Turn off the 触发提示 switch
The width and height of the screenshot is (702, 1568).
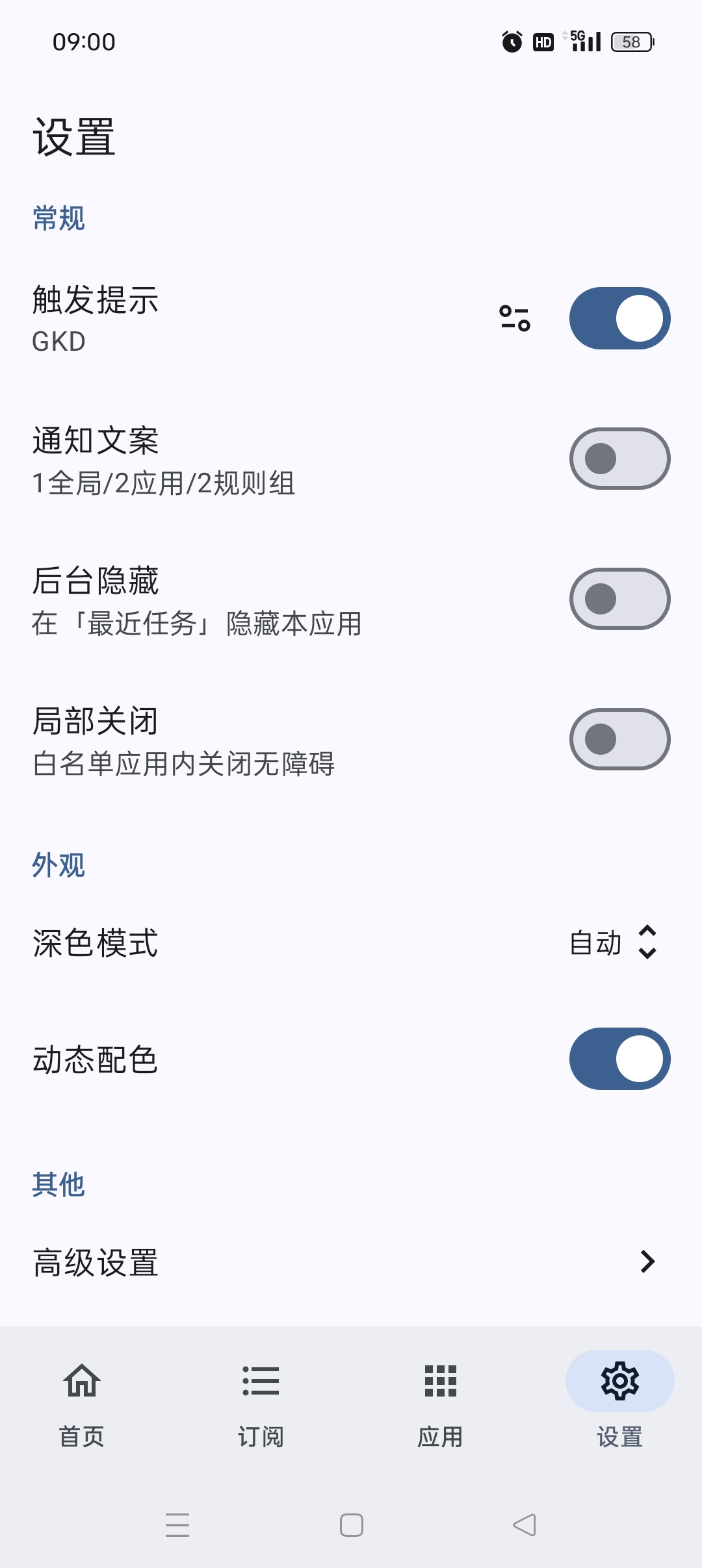tap(619, 318)
